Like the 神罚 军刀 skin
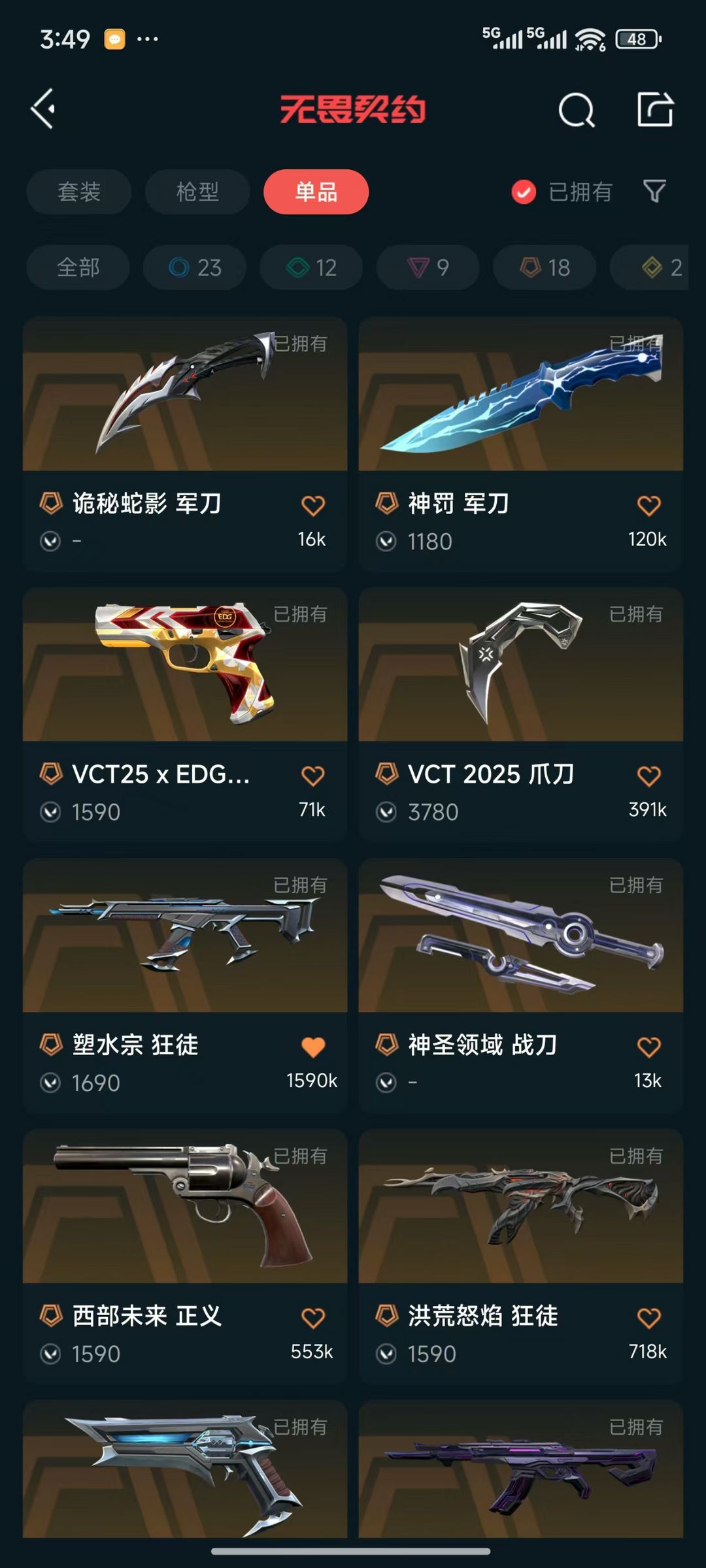This screenshot has height=1568, width=706. click(648, 506)
